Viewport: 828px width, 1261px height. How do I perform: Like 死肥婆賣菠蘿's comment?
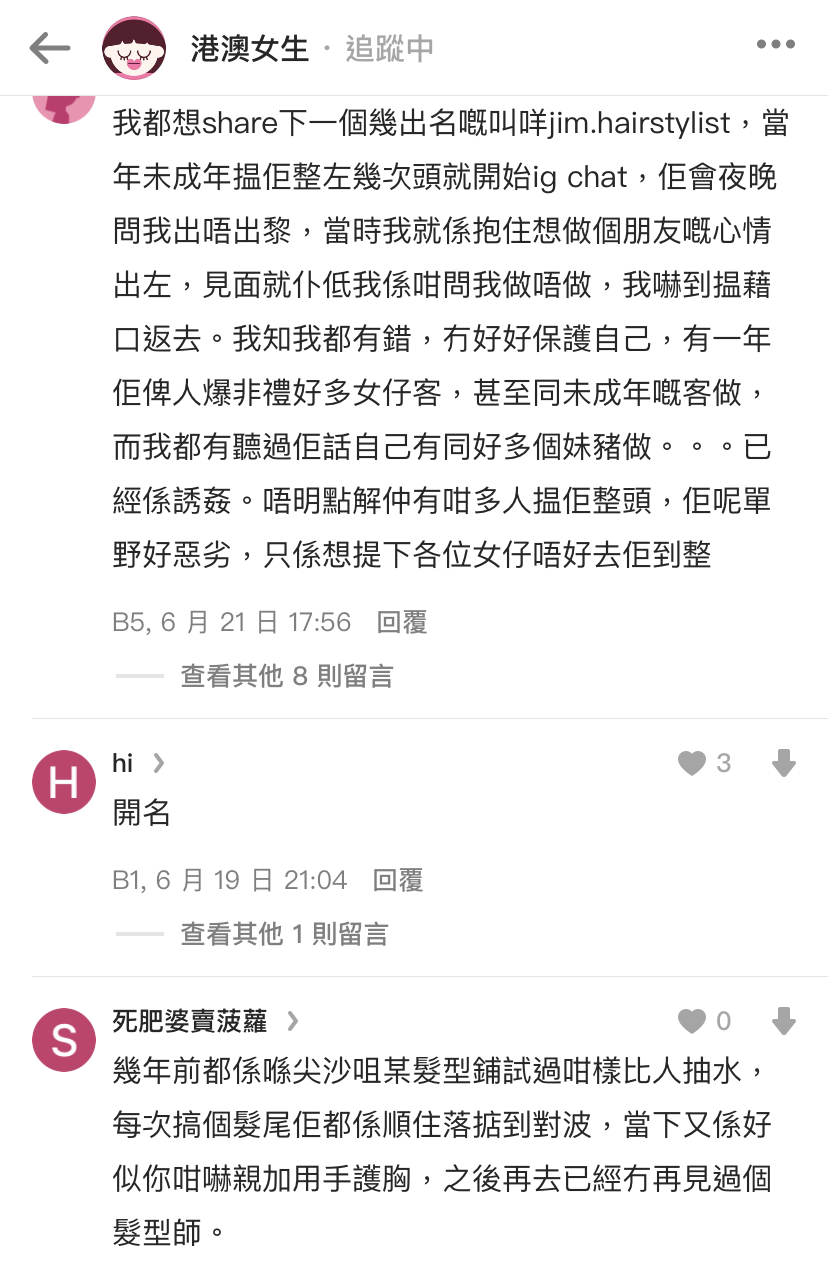click(692, 1021)
